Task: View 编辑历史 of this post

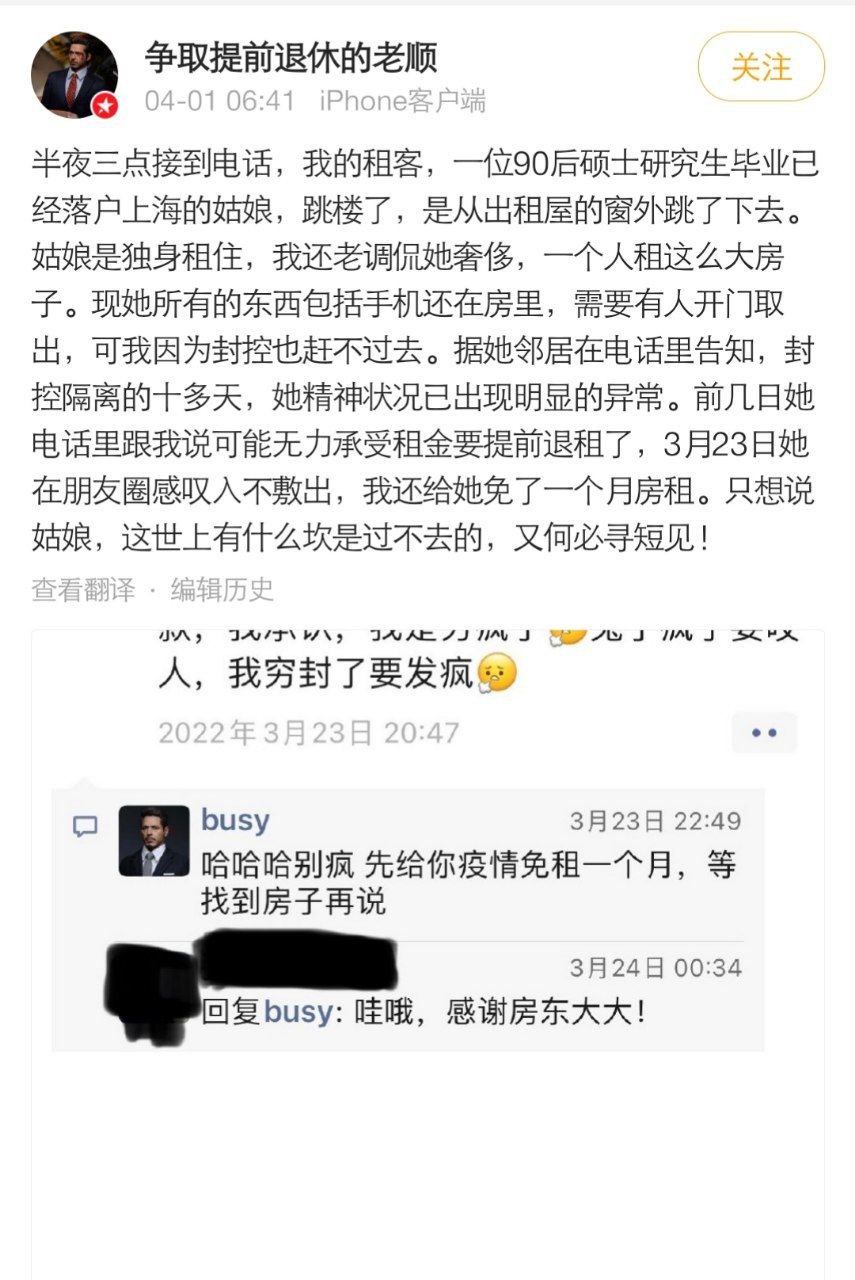Action: point(222,590)
